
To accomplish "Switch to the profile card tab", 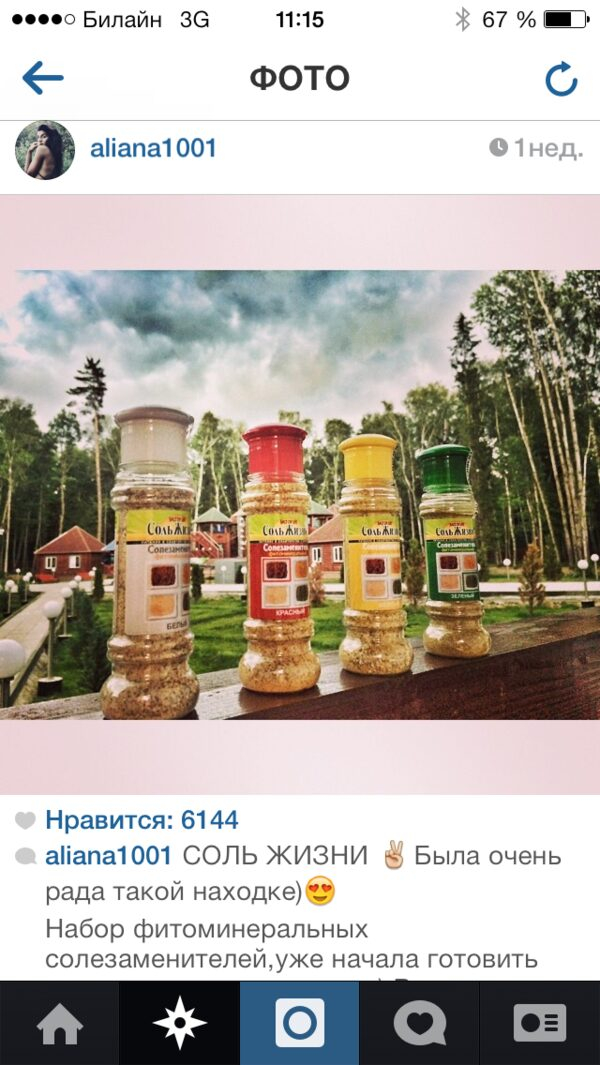I will coord(540,1023).
